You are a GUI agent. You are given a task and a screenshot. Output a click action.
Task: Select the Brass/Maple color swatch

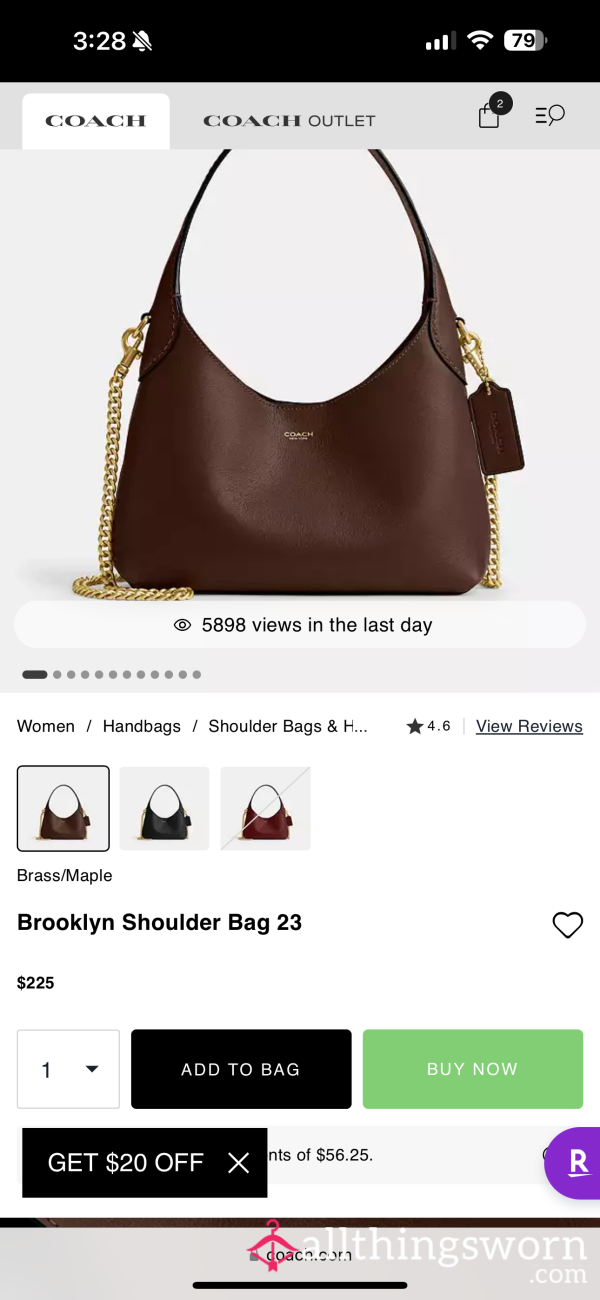[x=63, y=808]
